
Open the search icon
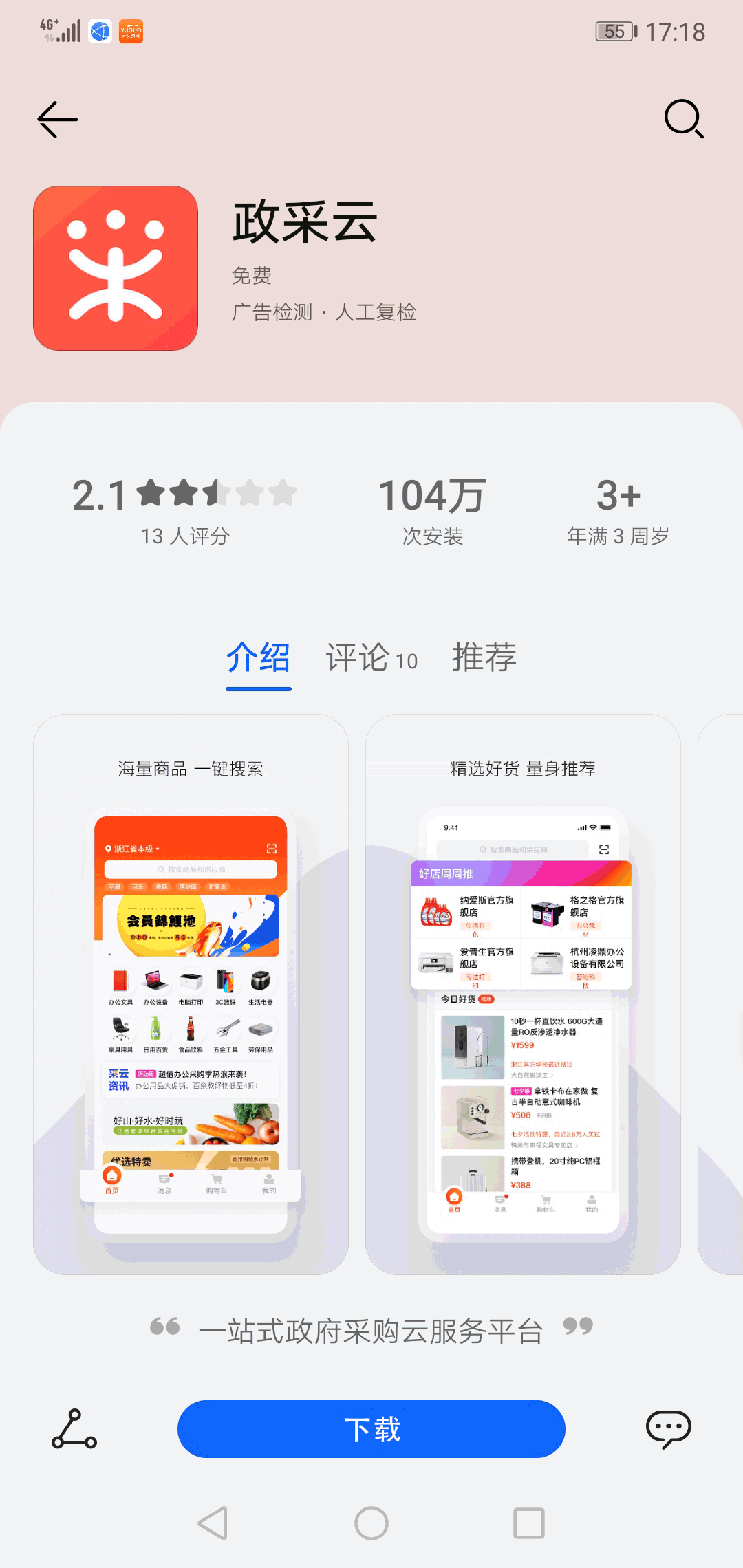tap(684, 119)
